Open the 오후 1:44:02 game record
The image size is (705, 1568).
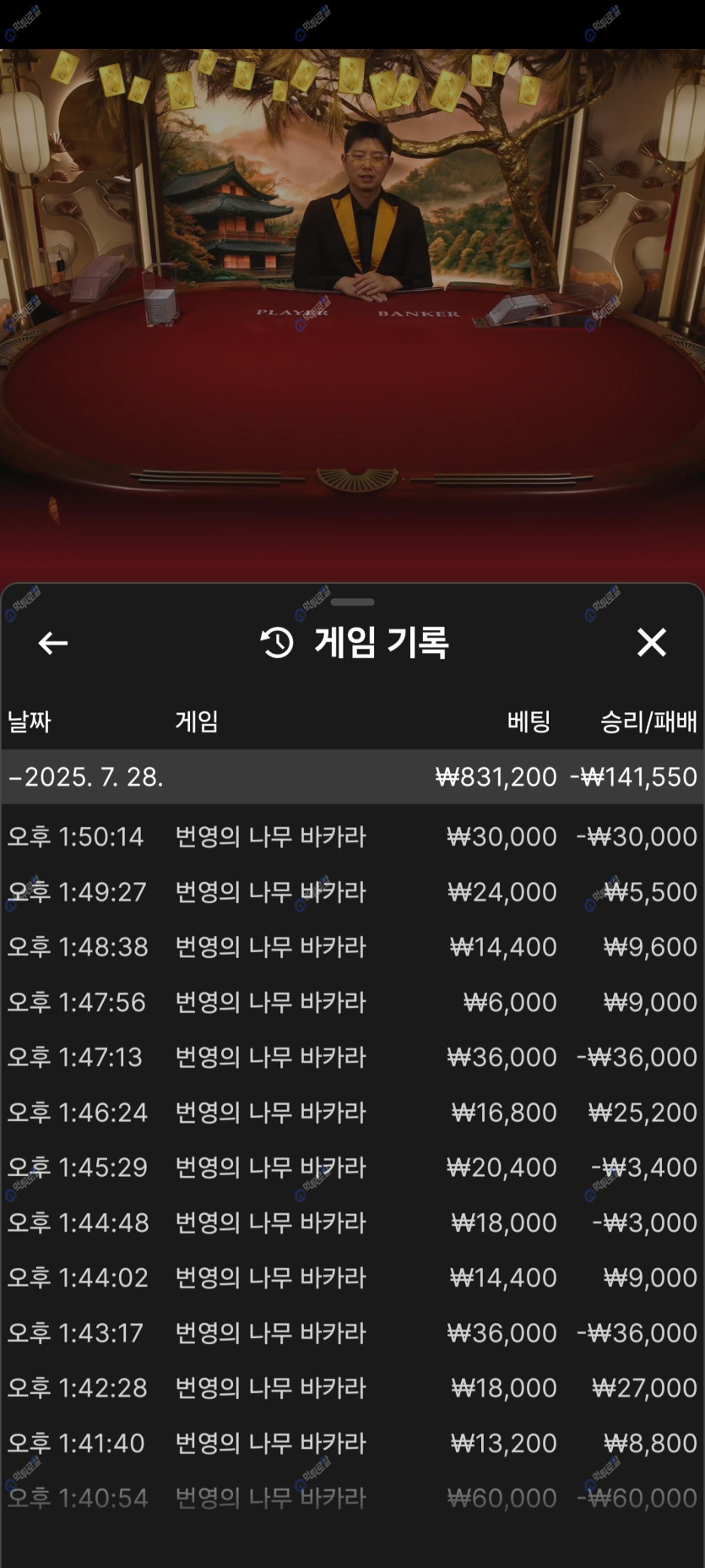pos(352,1277)
